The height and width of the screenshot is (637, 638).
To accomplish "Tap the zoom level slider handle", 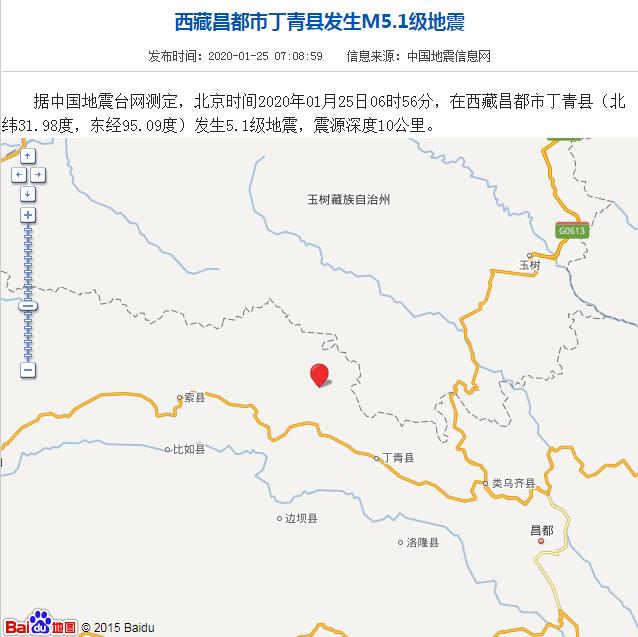I will tap(28, 306).
